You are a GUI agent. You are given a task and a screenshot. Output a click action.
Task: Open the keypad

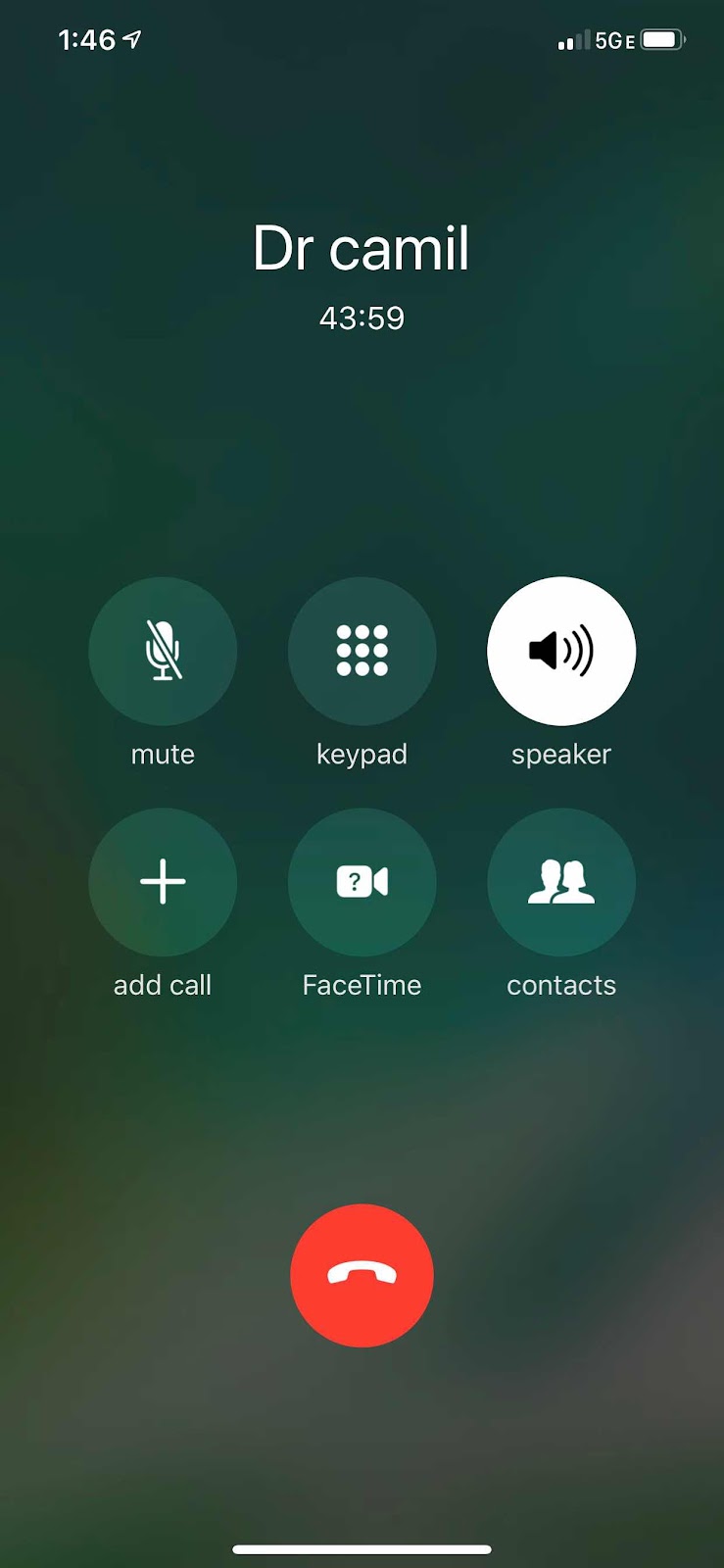tap(362, 651)
